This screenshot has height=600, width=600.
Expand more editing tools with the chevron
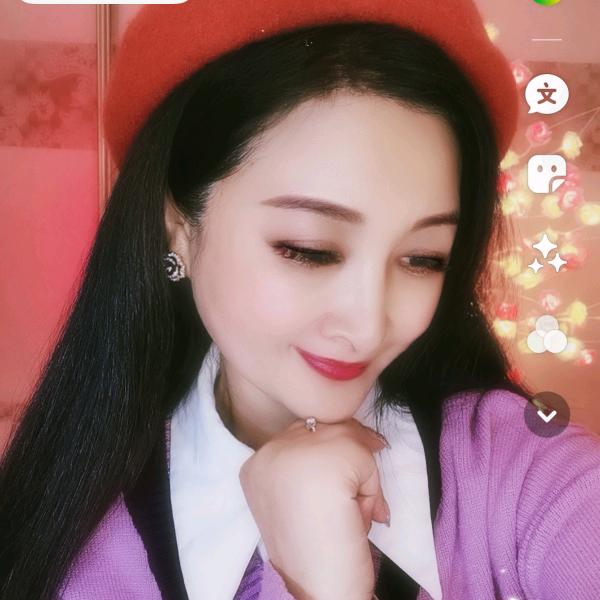pos(547,414)
